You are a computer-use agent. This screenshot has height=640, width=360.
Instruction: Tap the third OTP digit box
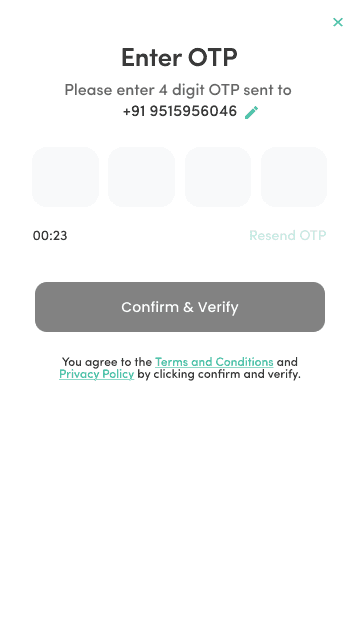(218, 177)
